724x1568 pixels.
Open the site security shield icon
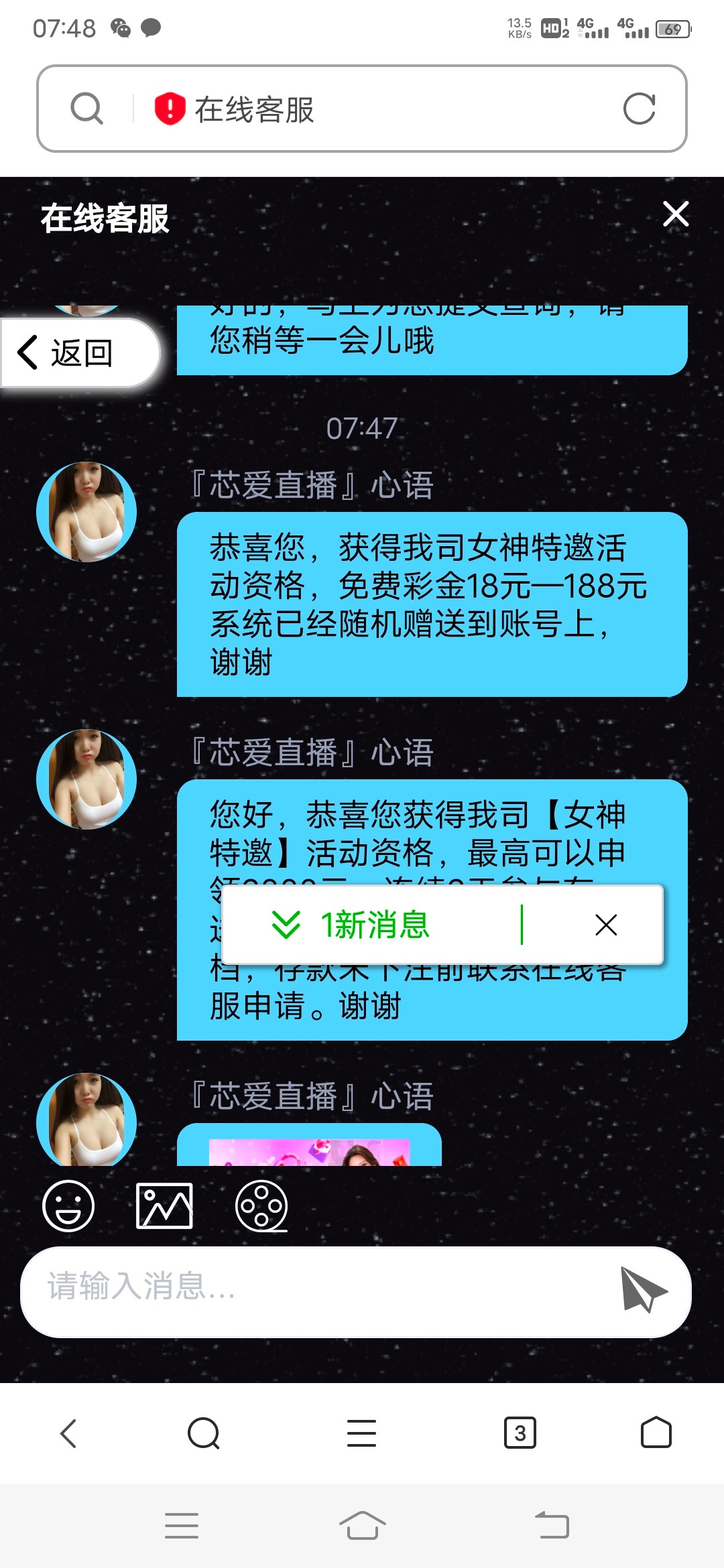(170, 109)
